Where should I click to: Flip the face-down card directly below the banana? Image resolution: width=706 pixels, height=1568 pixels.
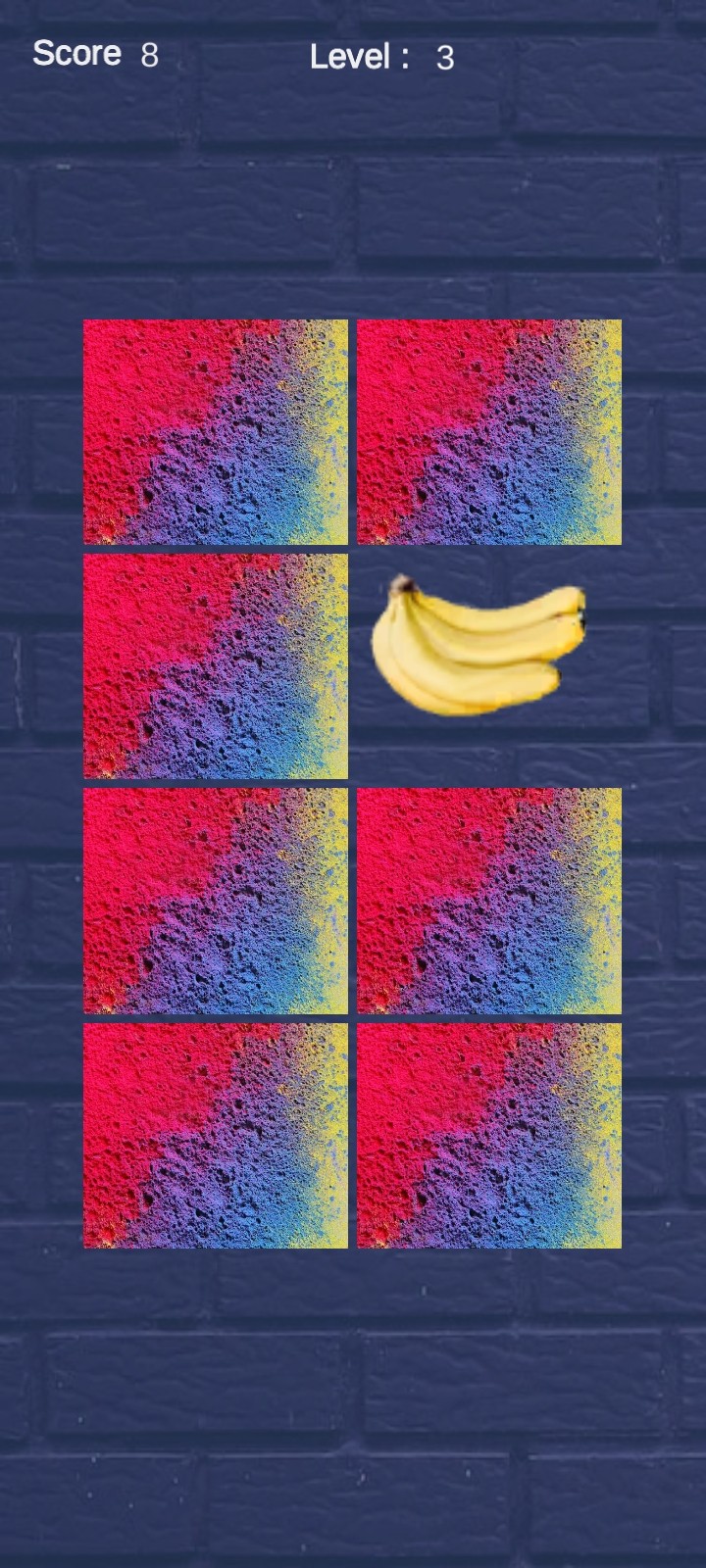pos(488,901)
